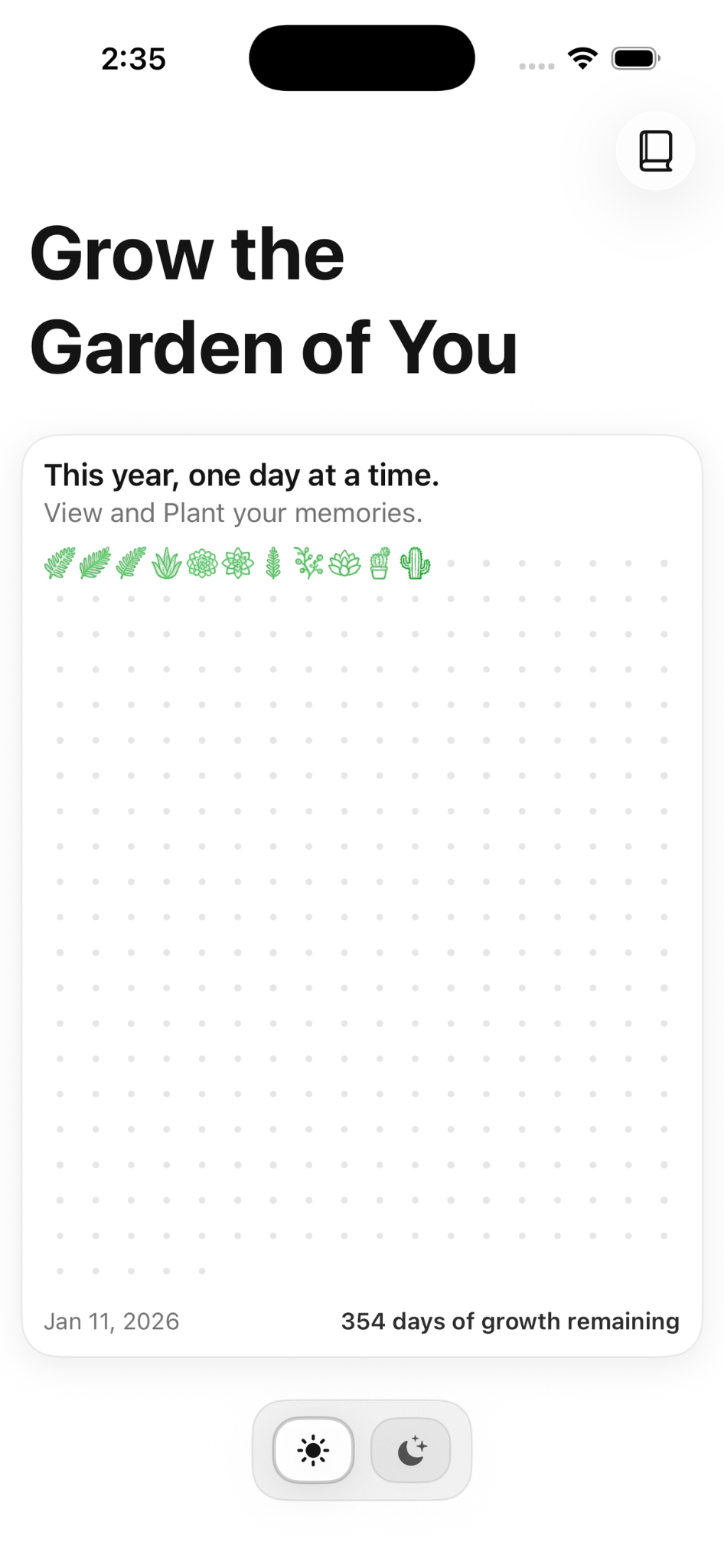View the third fern leaf entry
The image size is (724, 1568).
tap(130, 563)
